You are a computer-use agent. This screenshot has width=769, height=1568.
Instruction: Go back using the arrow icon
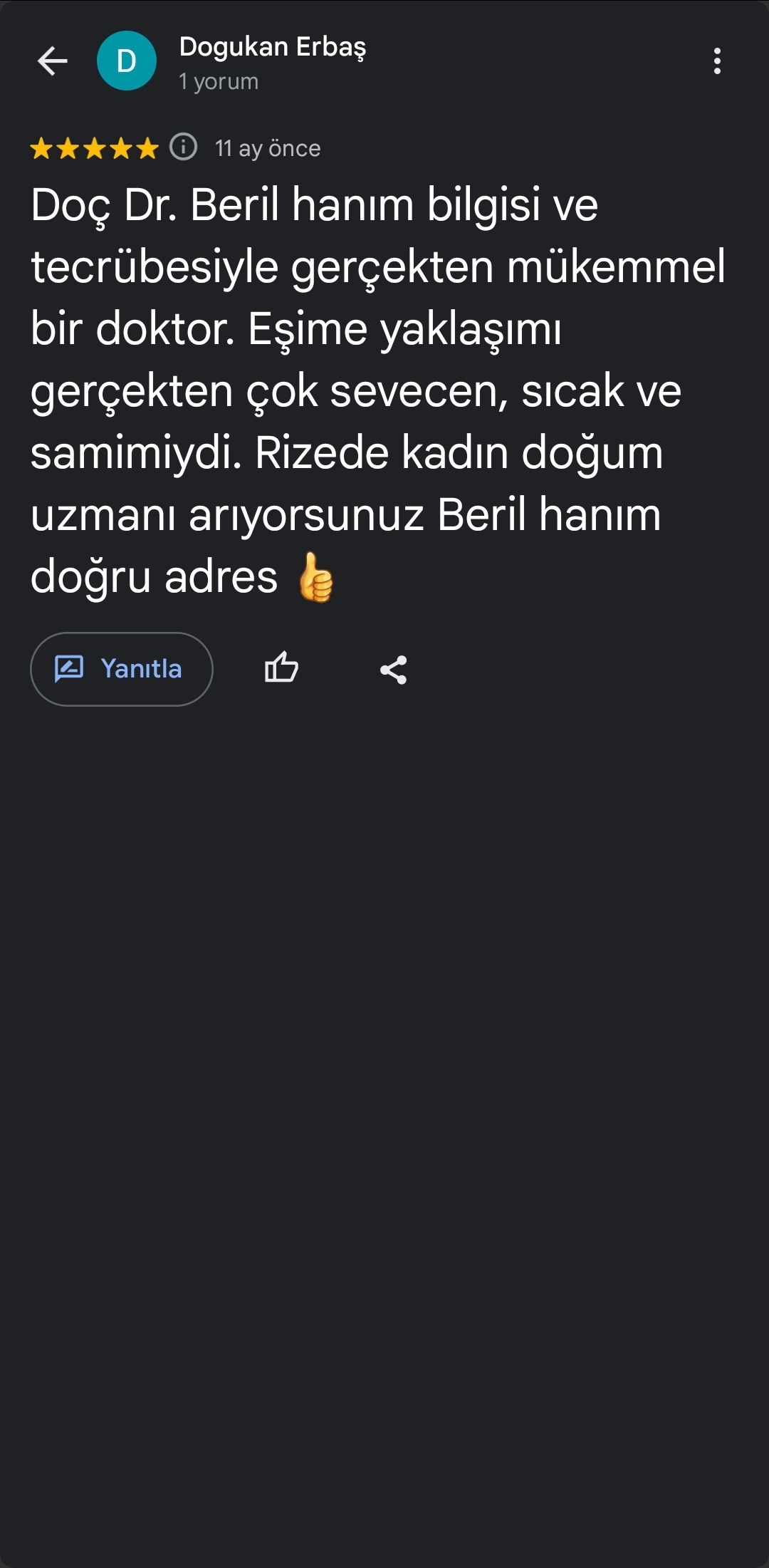coord(52,61)
